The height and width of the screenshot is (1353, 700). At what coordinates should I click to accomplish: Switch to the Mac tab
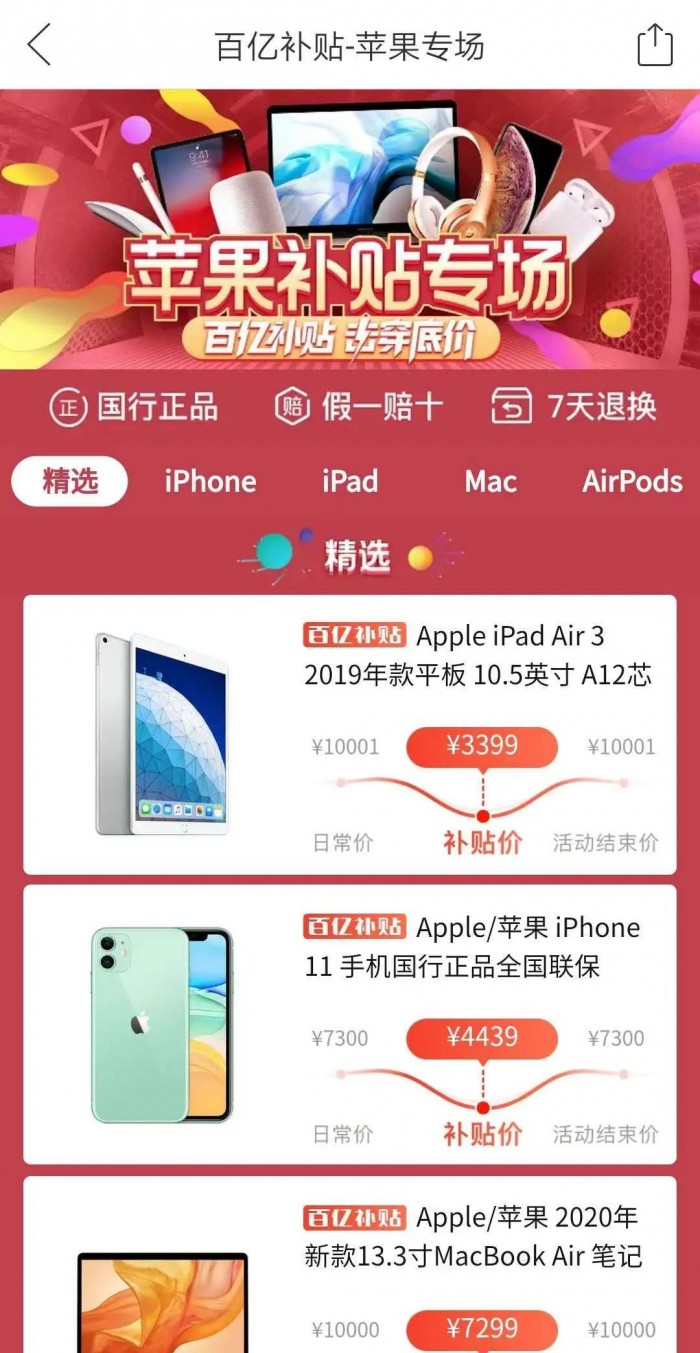[490, 481]
